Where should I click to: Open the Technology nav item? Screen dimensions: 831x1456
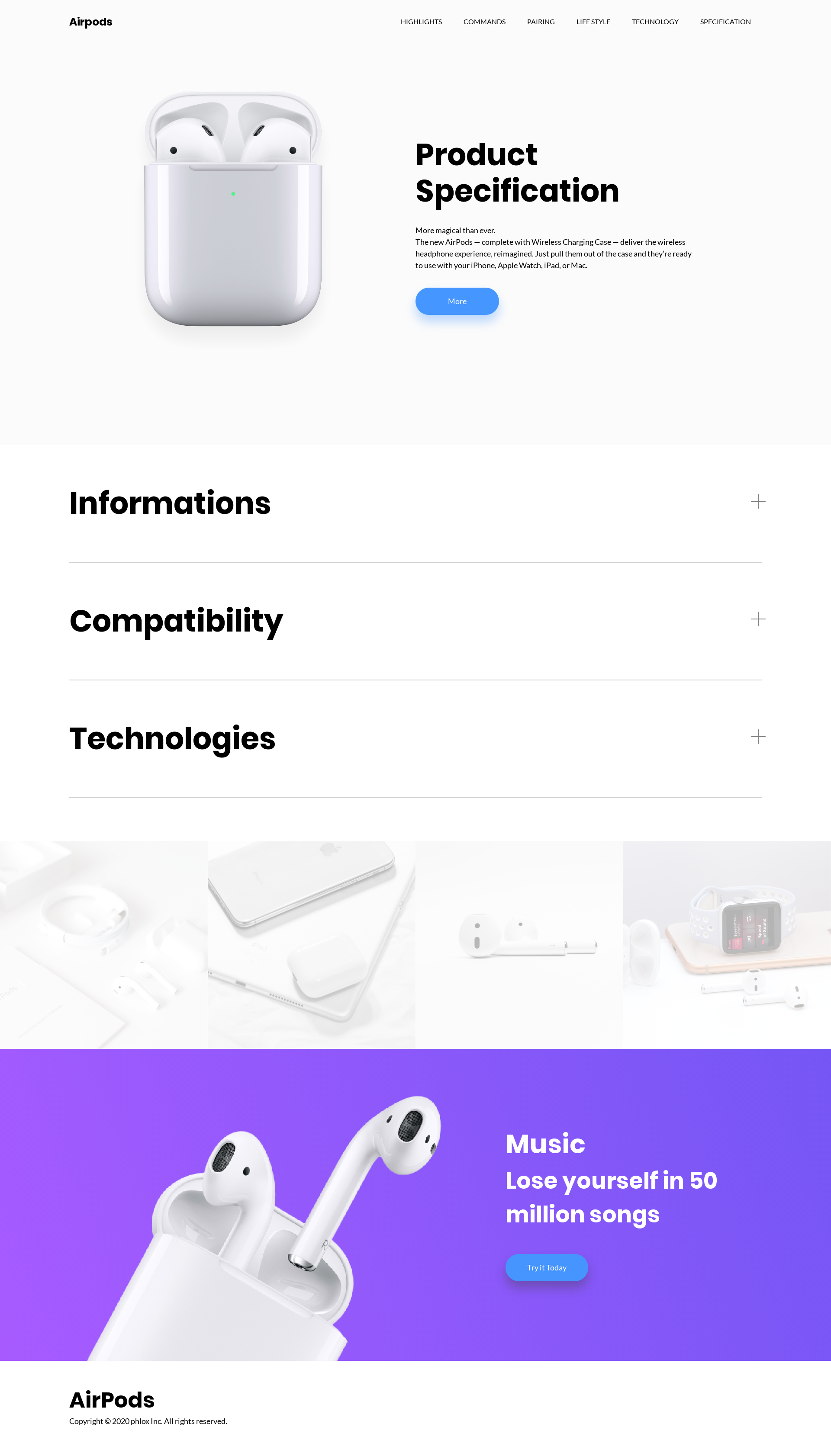coord(655,22)
